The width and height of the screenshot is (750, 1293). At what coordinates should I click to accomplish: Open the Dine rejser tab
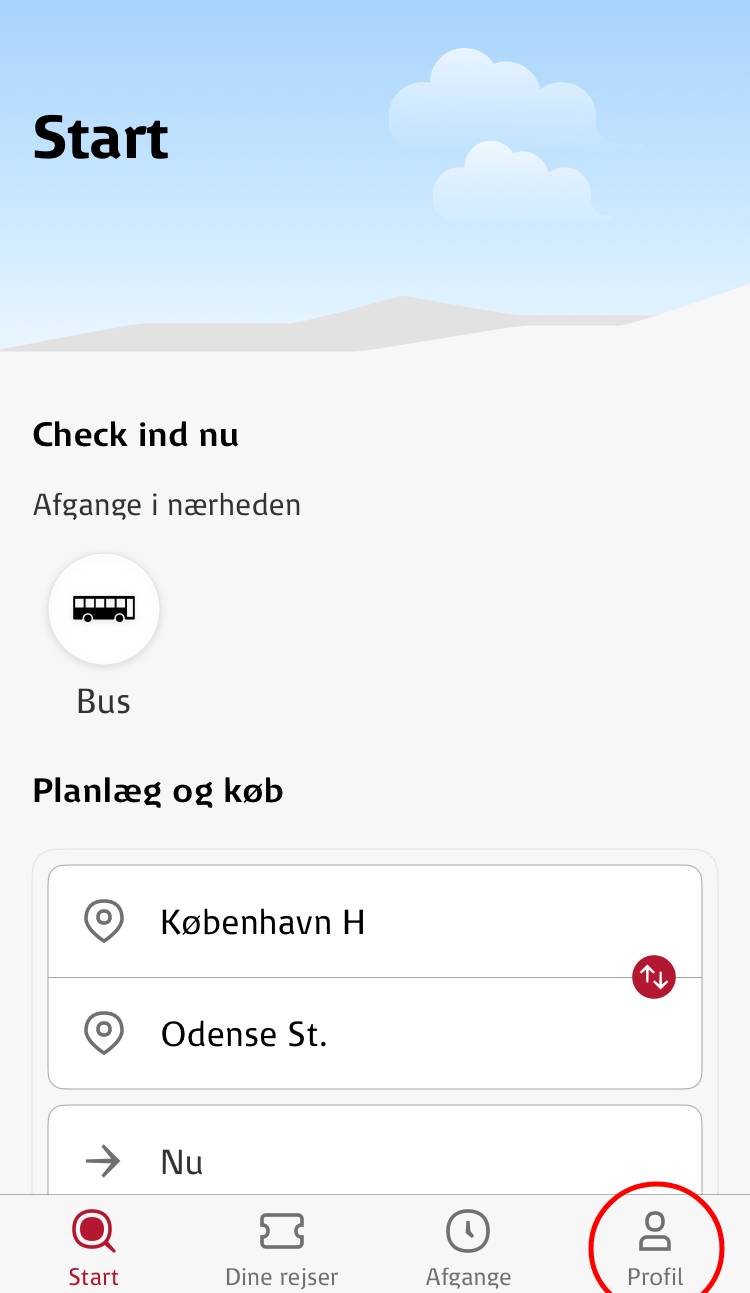pyautogui.click(x=281, y=1246)
